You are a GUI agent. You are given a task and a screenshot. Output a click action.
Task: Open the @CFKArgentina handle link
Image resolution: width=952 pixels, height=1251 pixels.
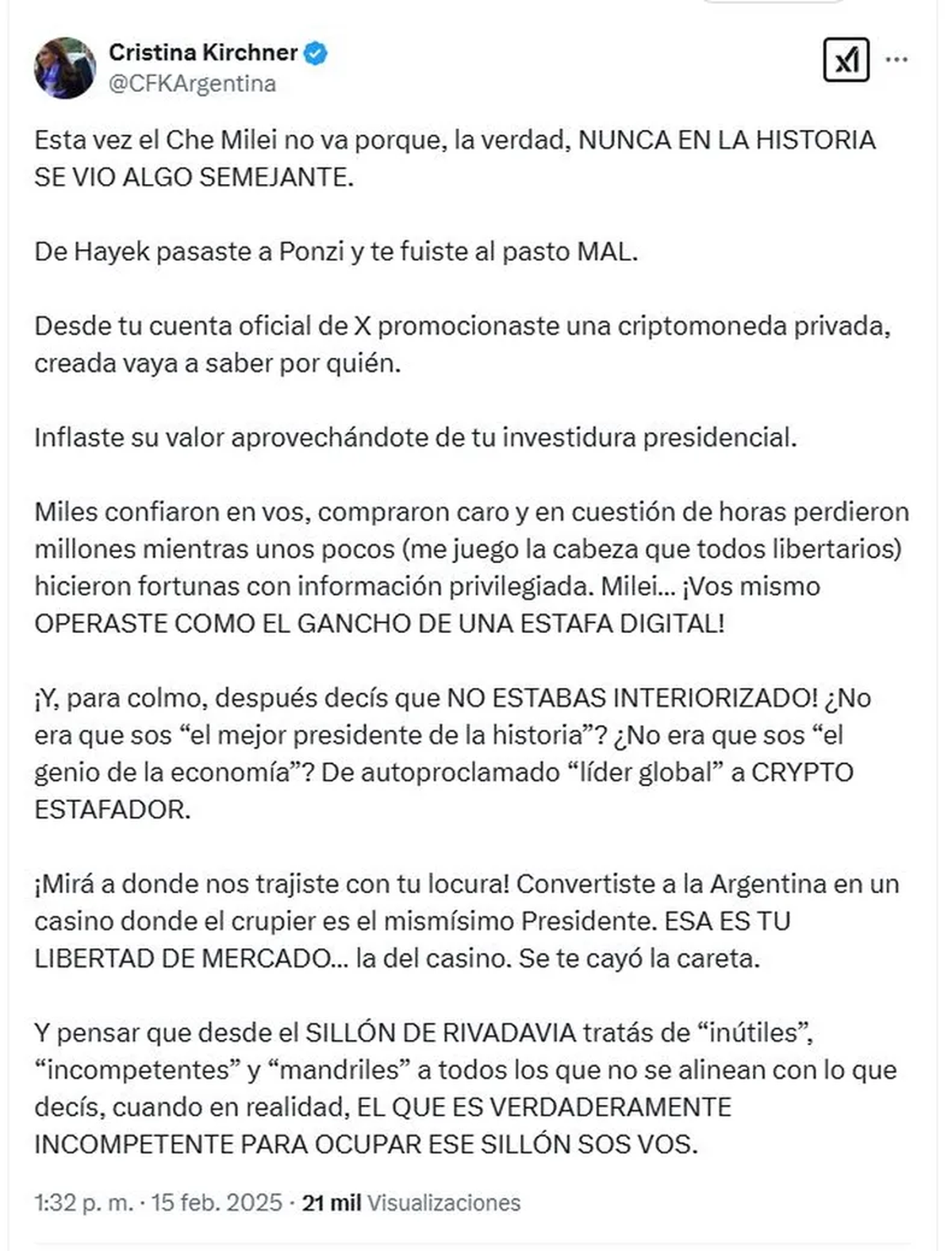[192, 83]
